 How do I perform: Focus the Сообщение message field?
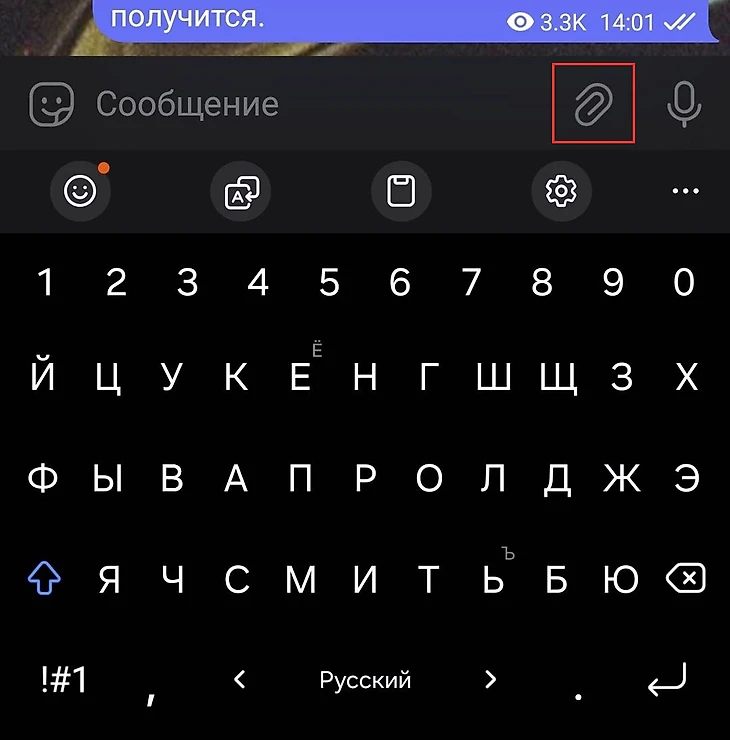click(300, 104)
